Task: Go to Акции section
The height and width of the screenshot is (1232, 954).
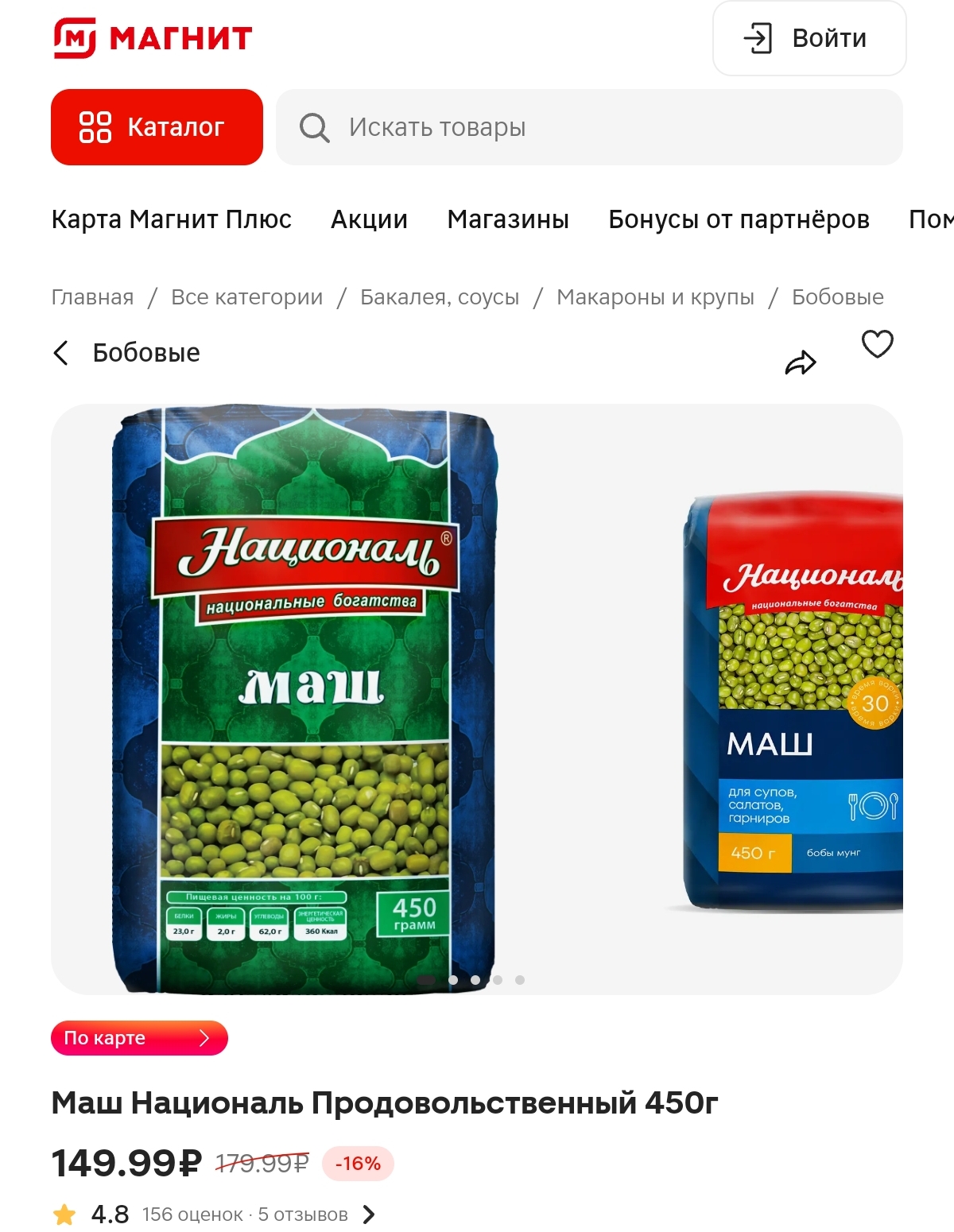Action: (x=369, y=219)
